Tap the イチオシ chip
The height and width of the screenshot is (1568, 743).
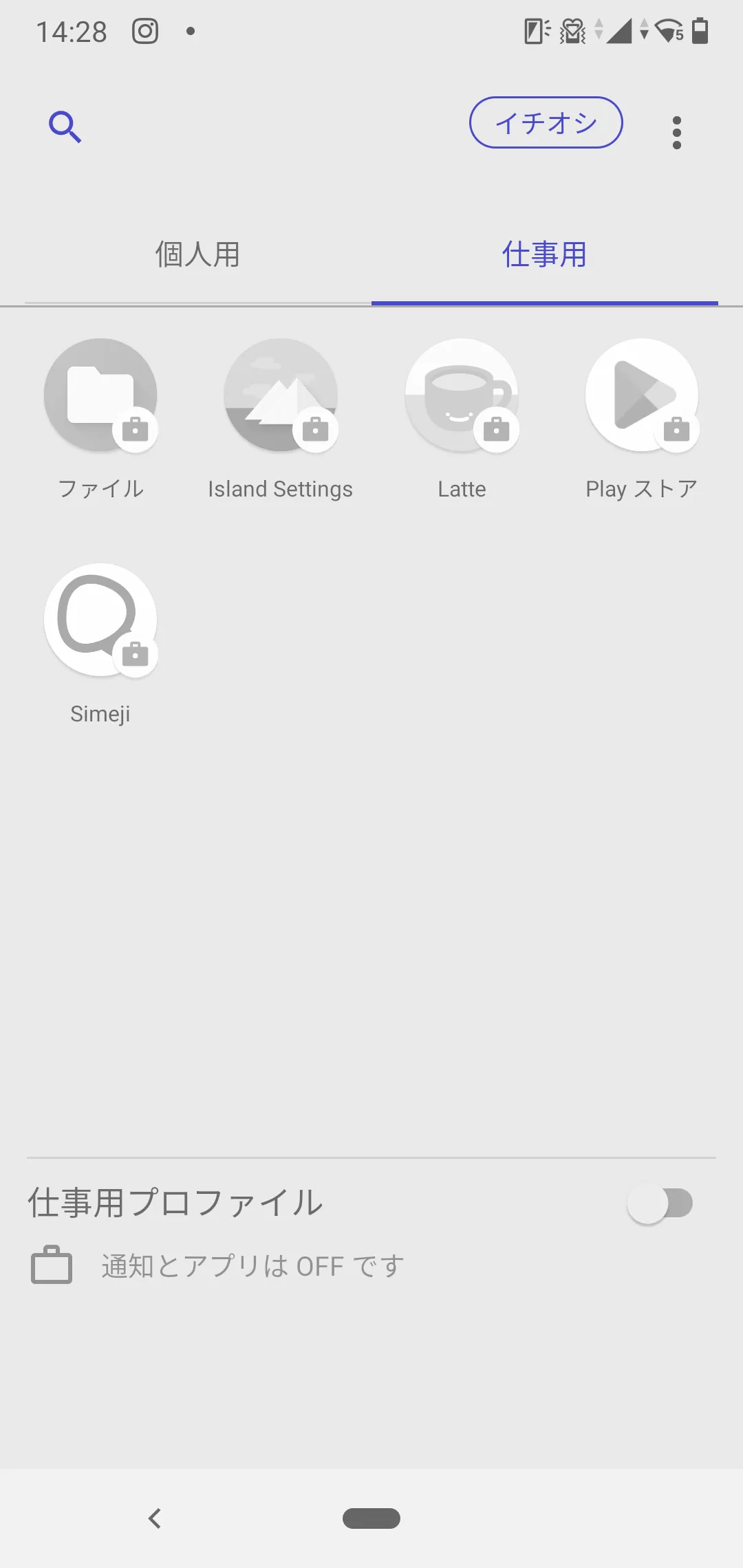(546, 122)
